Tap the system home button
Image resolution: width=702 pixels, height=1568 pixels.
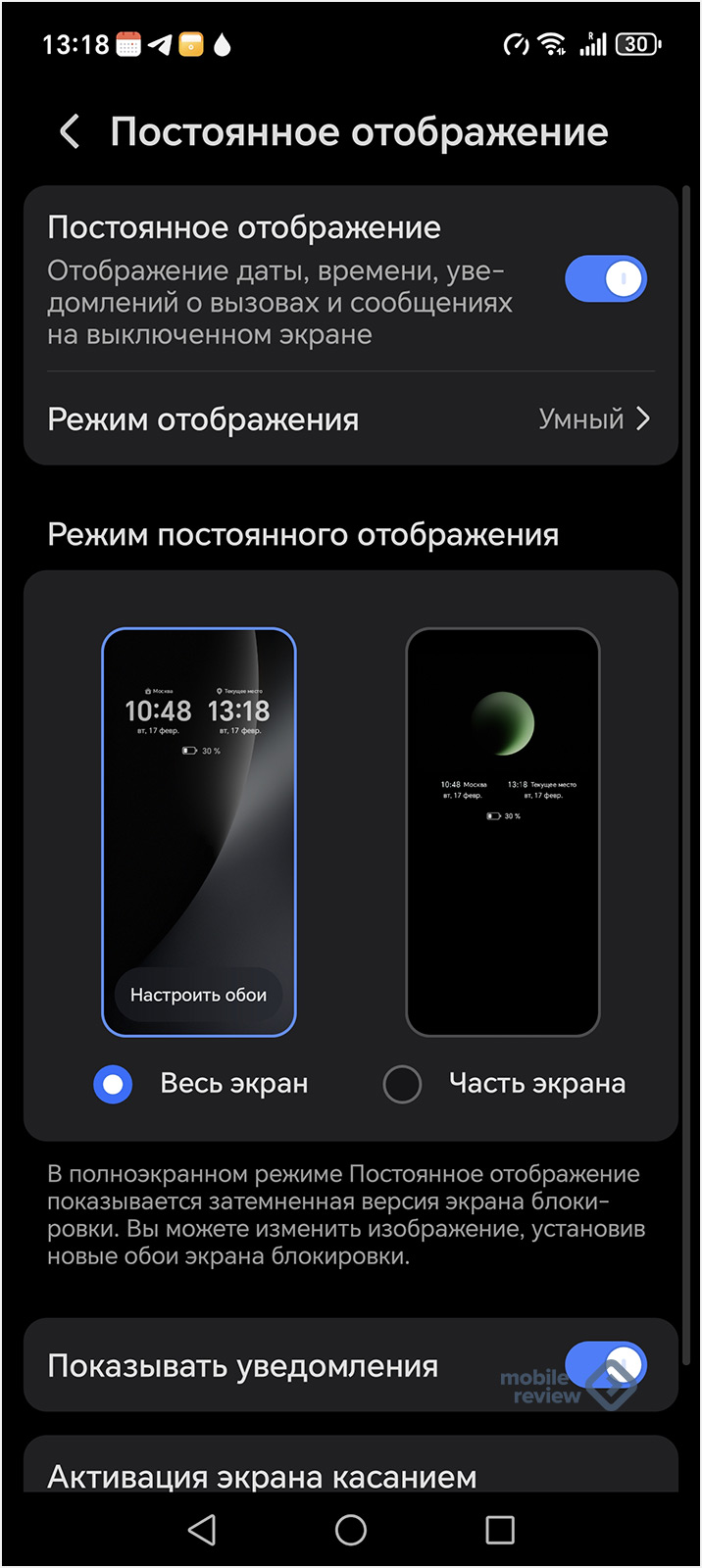[350, 1530]
